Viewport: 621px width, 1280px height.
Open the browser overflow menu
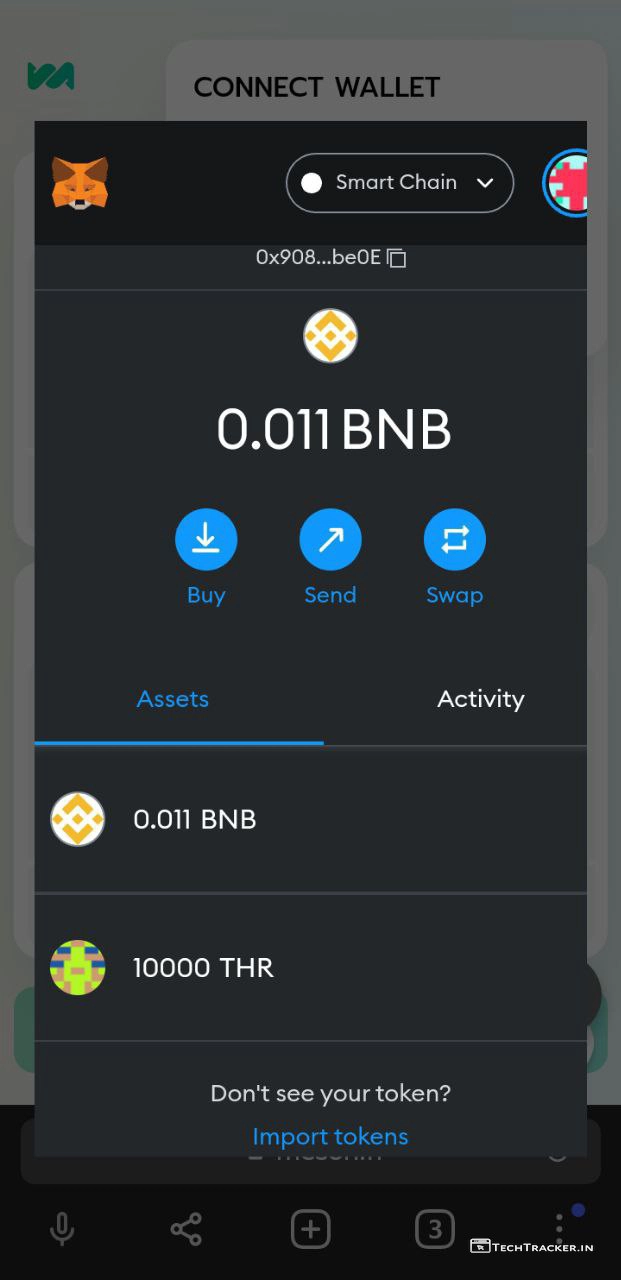coord(559,1229)
